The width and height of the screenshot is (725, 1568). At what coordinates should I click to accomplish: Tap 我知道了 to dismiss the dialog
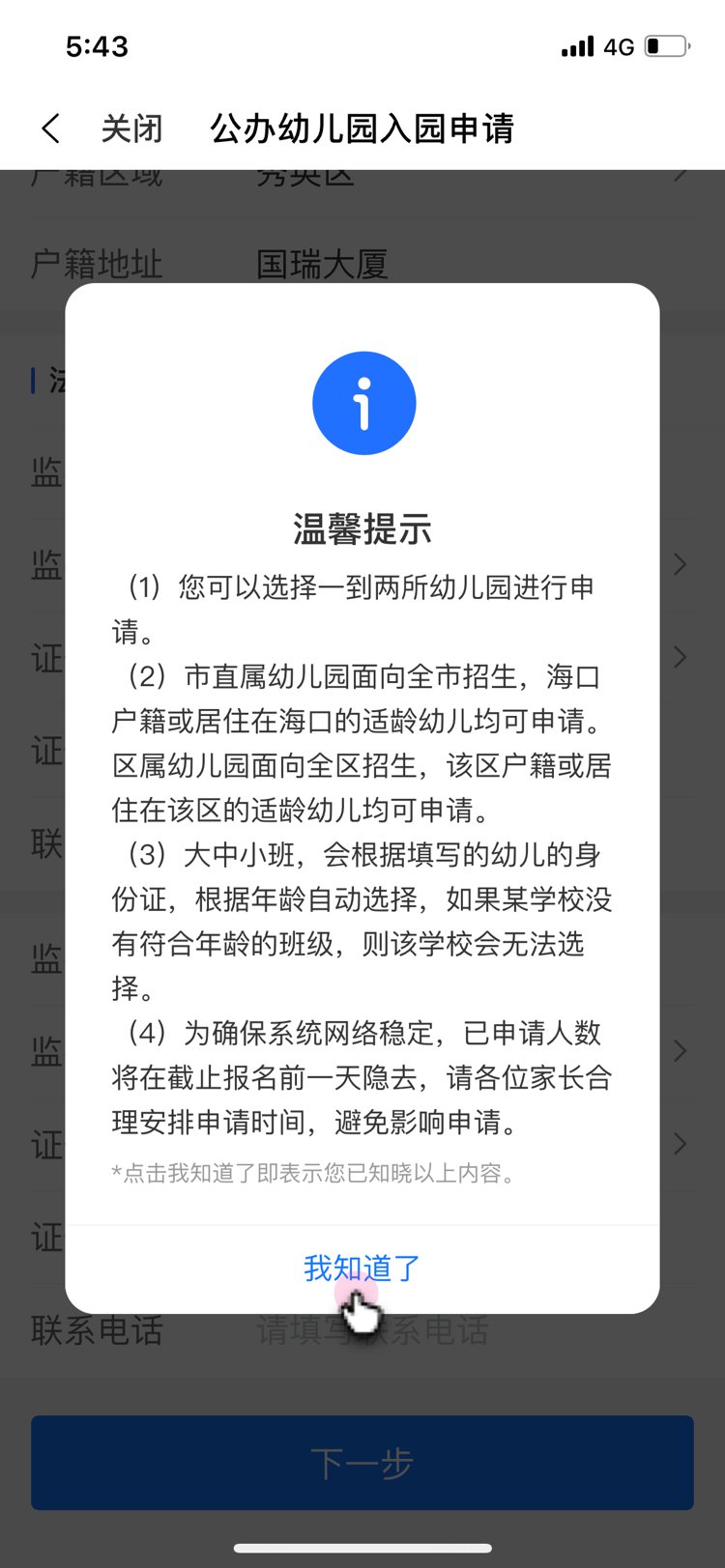[362, 1268]
